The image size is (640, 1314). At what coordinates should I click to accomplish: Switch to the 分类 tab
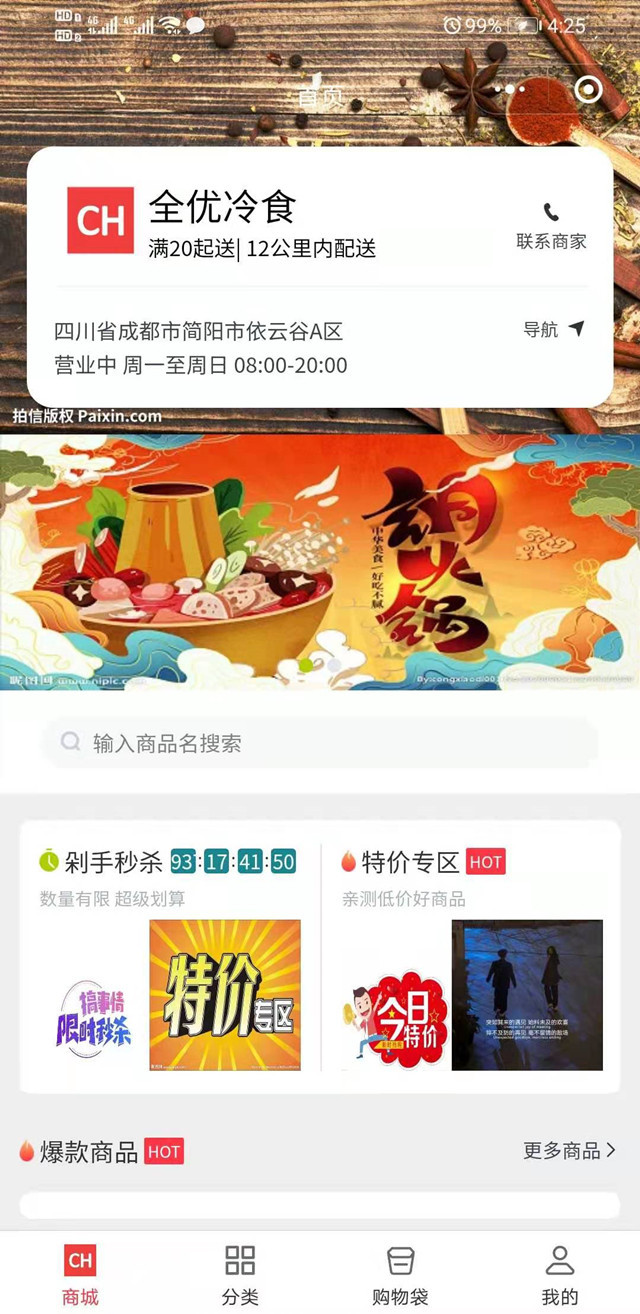(240, 1274)
